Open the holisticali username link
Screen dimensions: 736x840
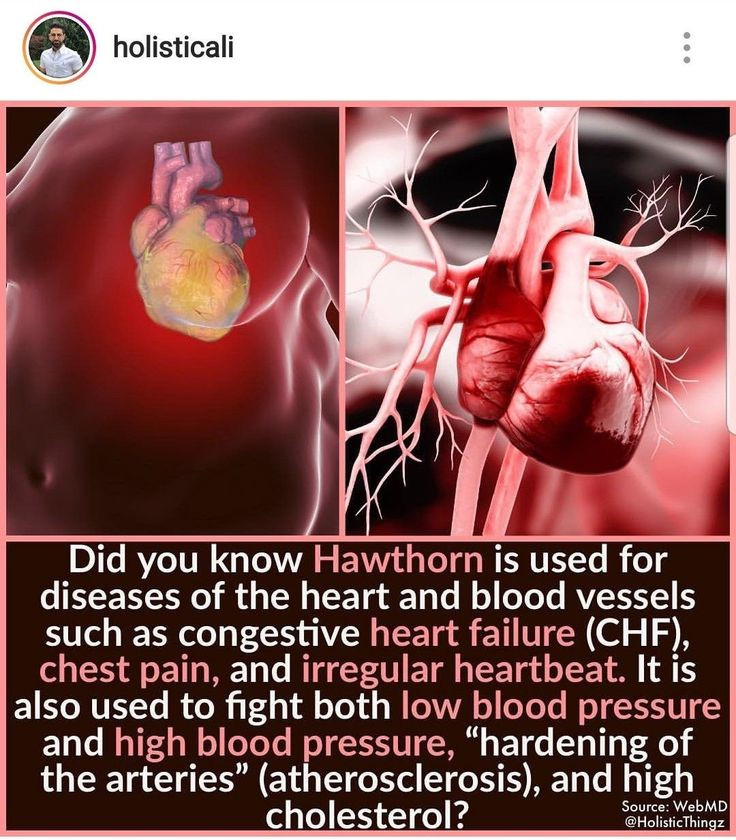(x=173, y=46)
